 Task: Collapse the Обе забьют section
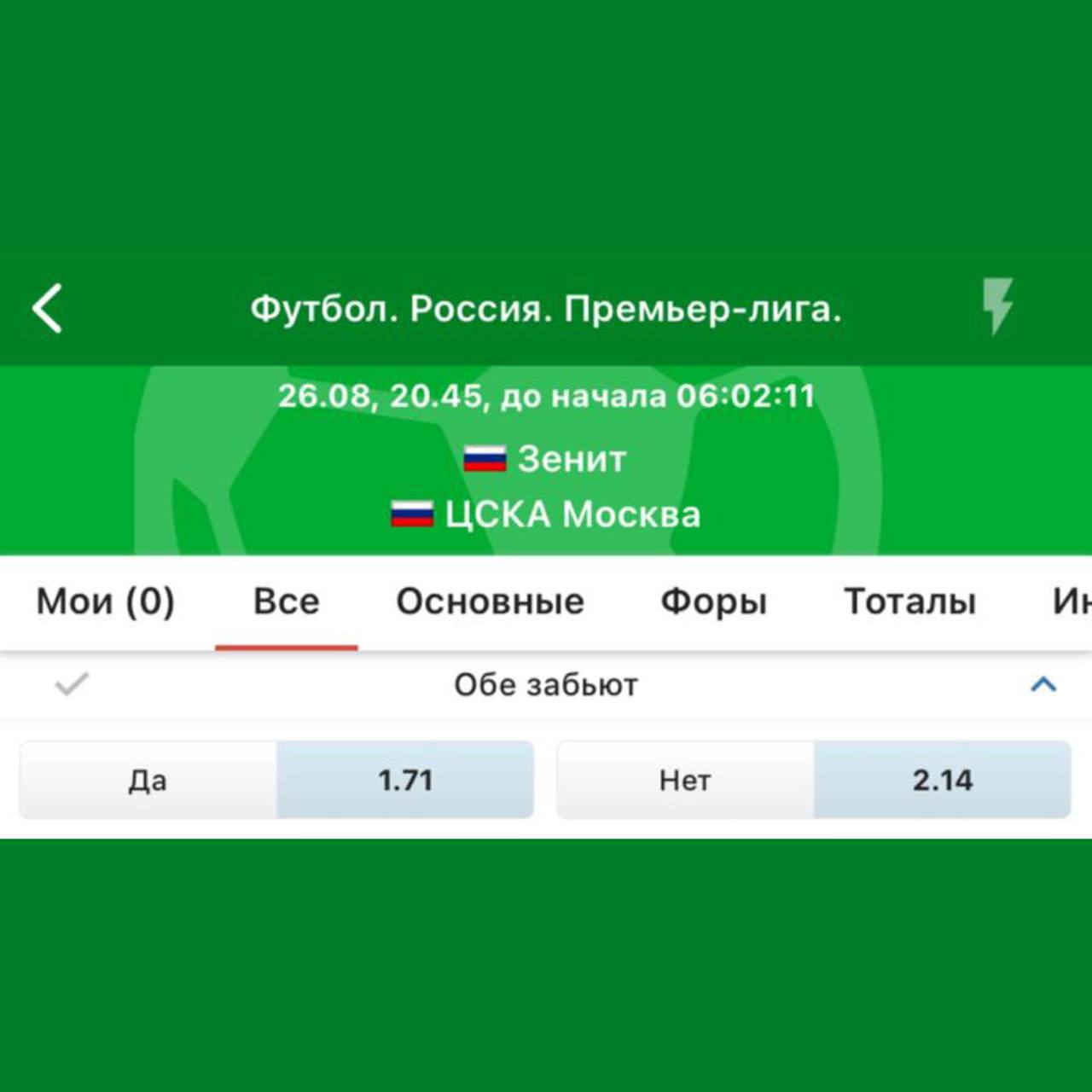(x=1043, y=684)
